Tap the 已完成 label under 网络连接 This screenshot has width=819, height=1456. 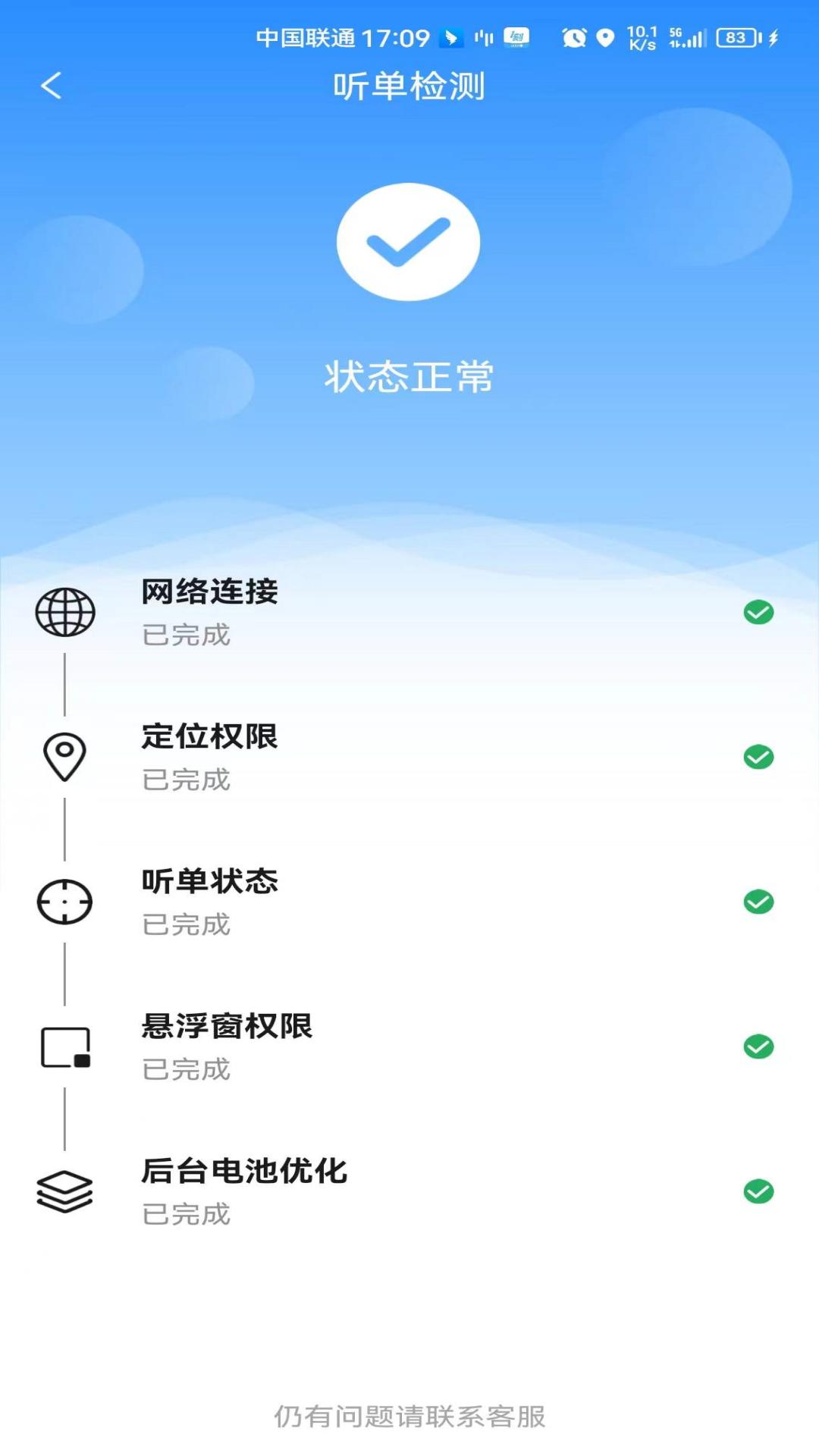[185, 637]
